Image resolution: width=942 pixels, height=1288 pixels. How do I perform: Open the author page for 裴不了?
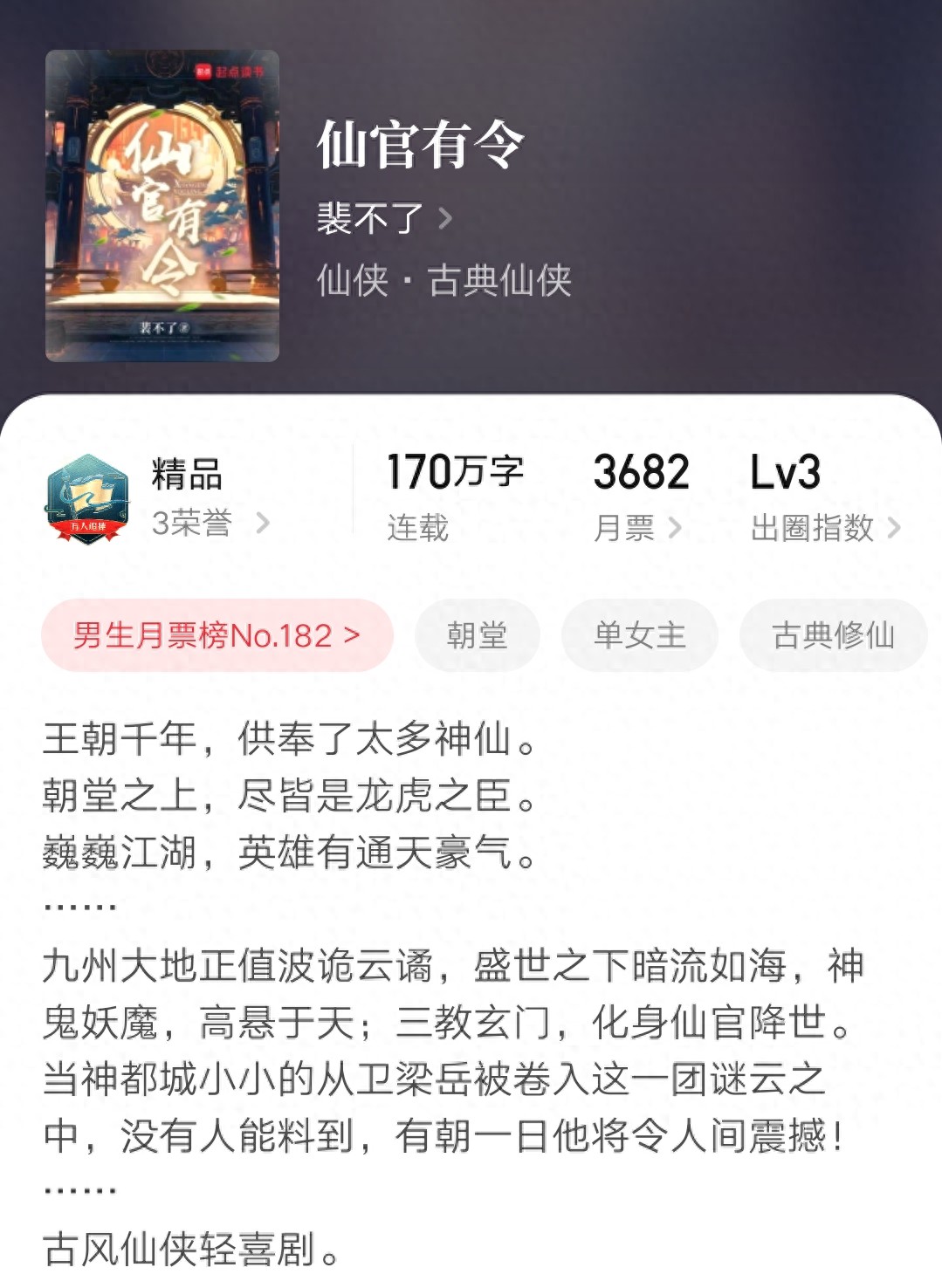click(369, 218)
